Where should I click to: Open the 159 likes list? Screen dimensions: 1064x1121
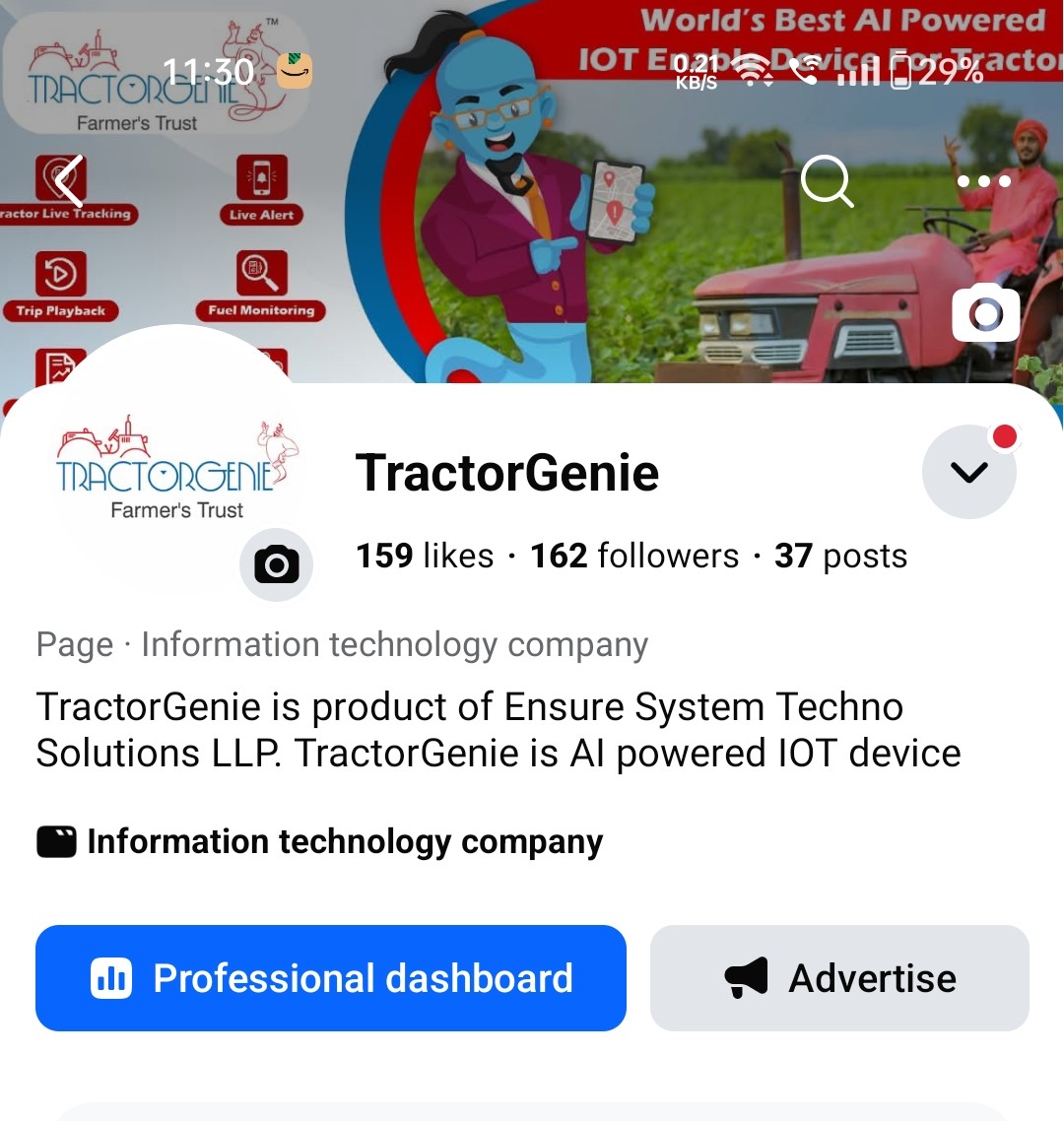424,556
